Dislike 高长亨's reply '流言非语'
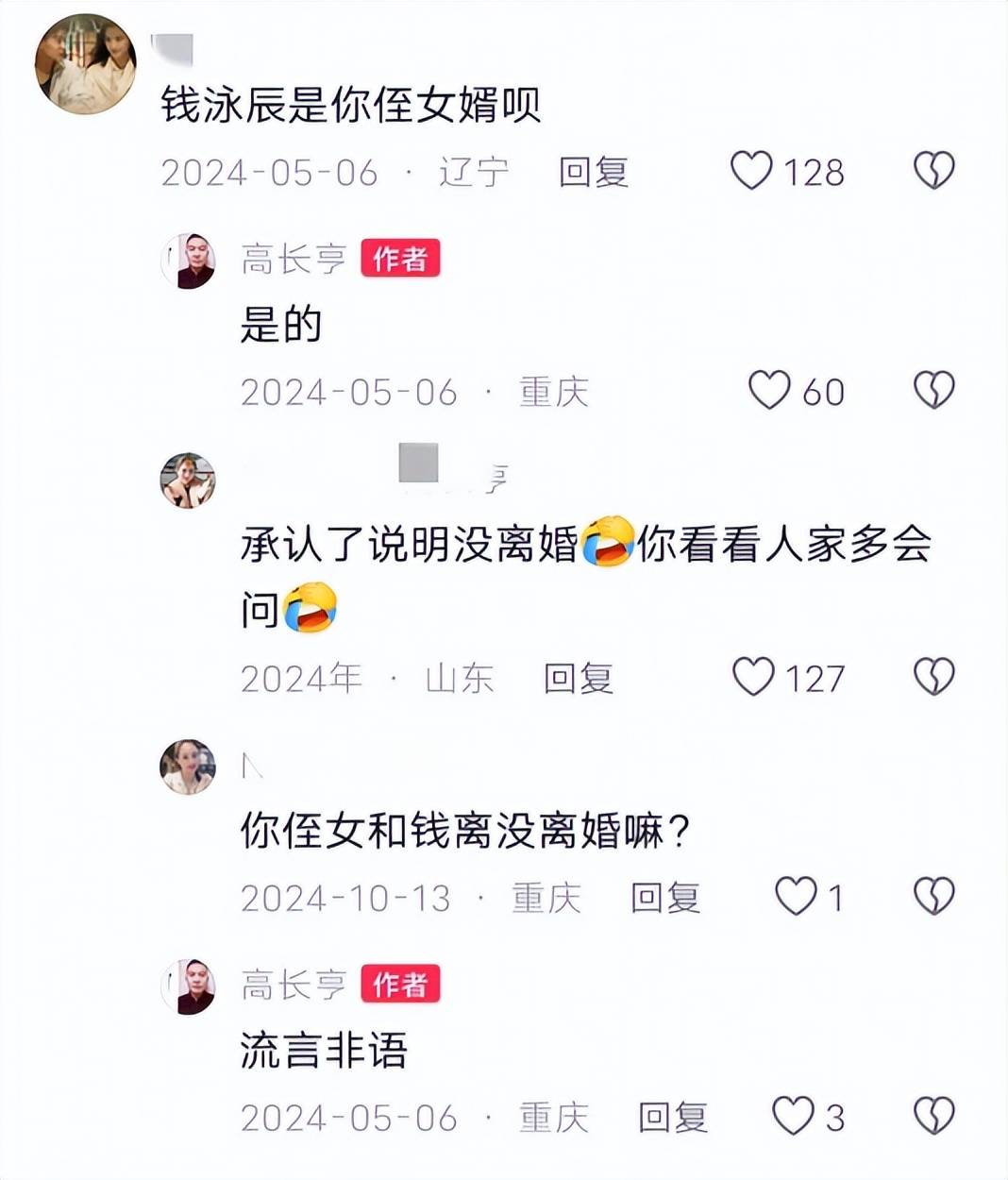 tap(933, 1116)
